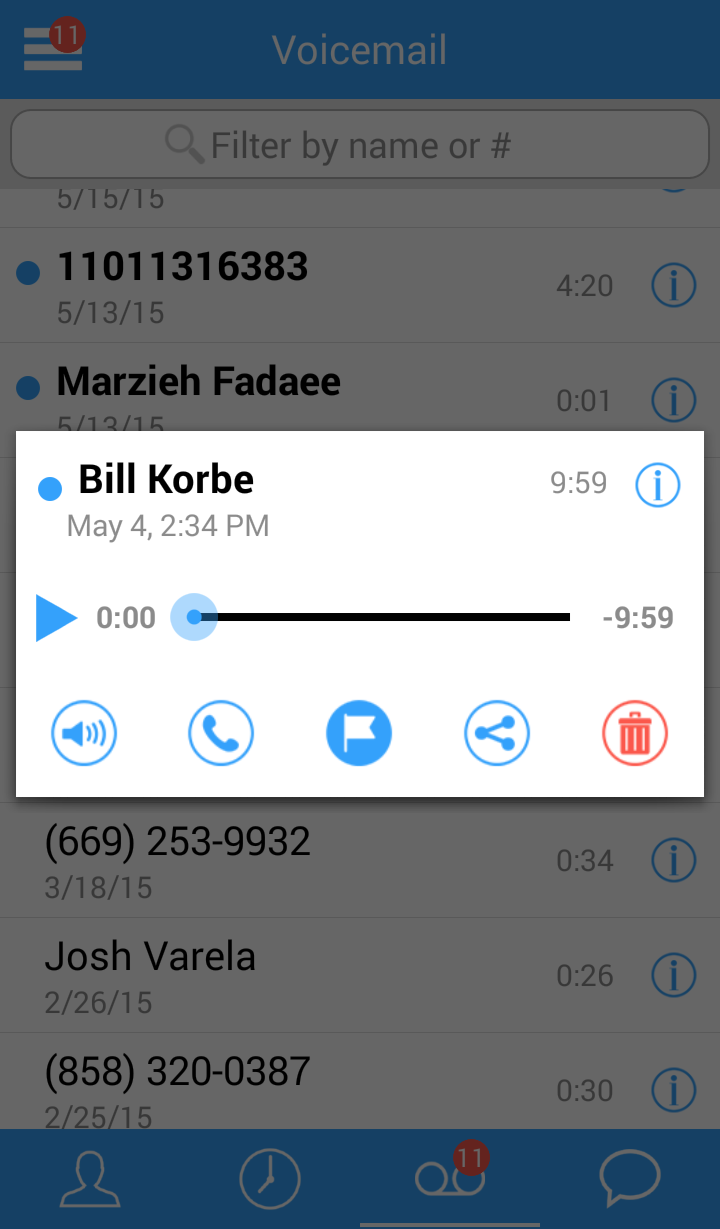Select the Voicemail tab
Screen dimensions: 720x1229
click(450, 1180)
